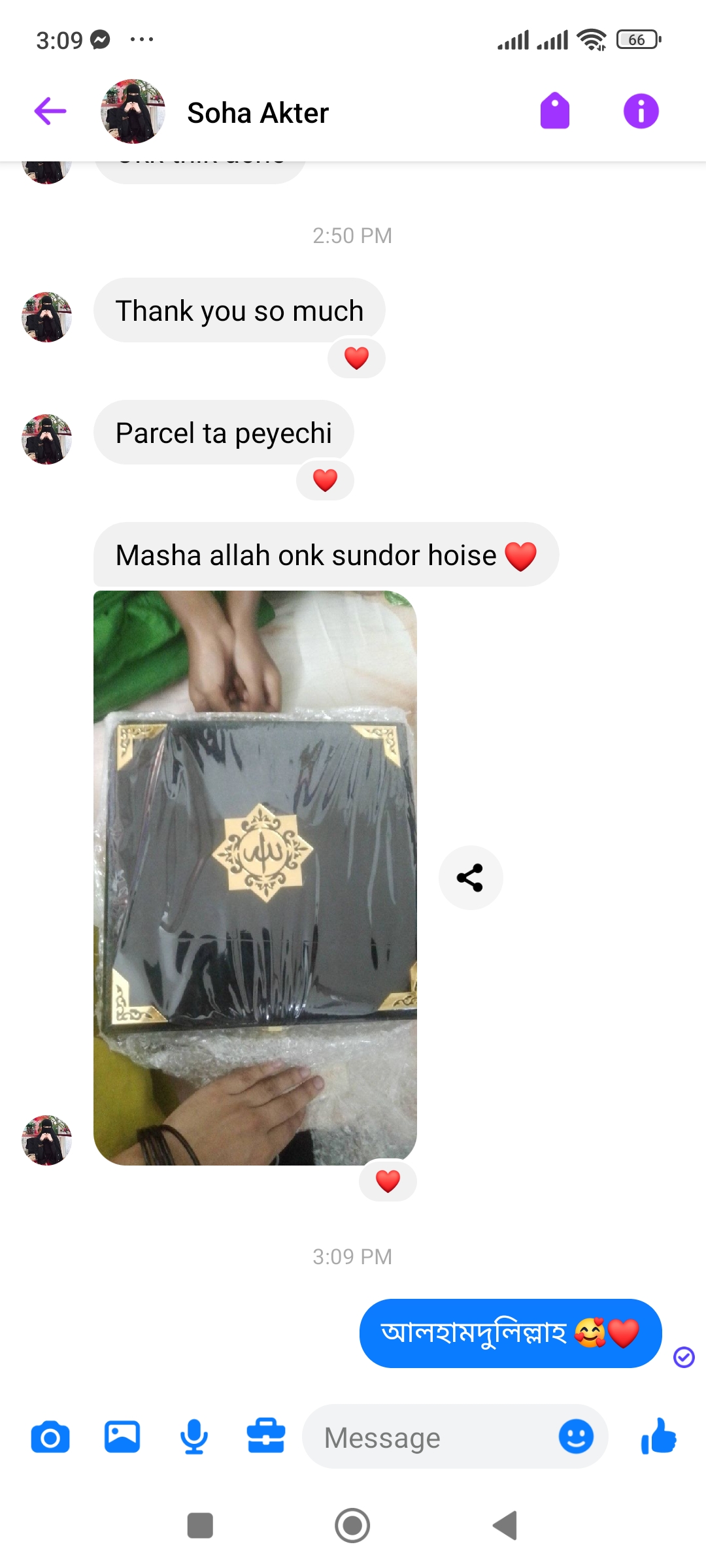Open the purple label tag icon
Screen dimensions: 706x1568
(554, 111)
